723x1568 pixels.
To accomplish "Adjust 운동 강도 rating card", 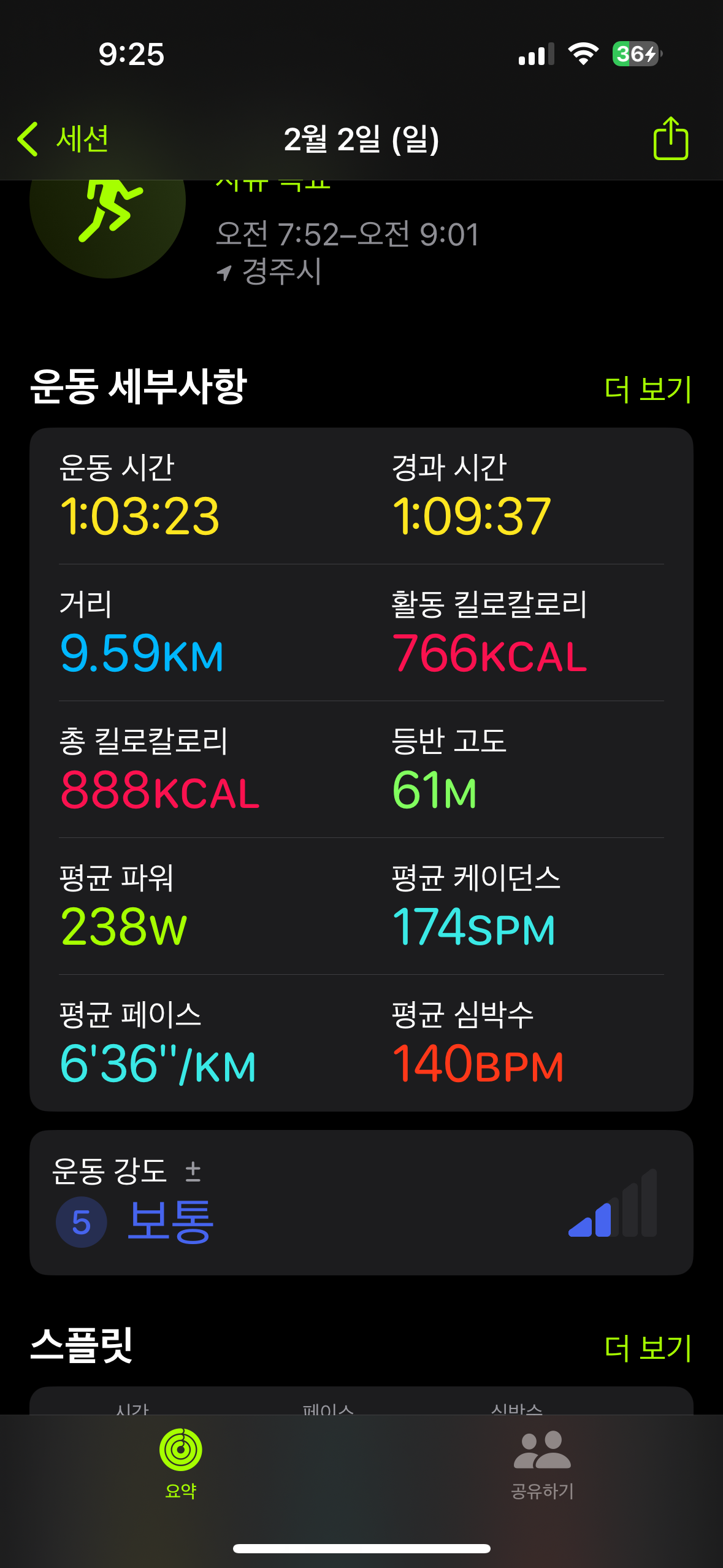I will [x=361, y=1202].
